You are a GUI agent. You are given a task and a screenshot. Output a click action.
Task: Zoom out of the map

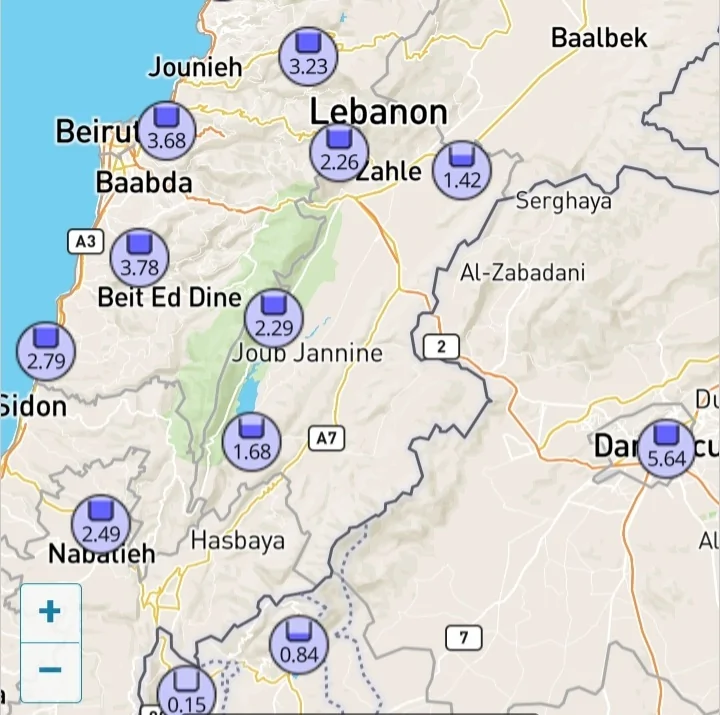pyautogui.click(x=50, y=670)
